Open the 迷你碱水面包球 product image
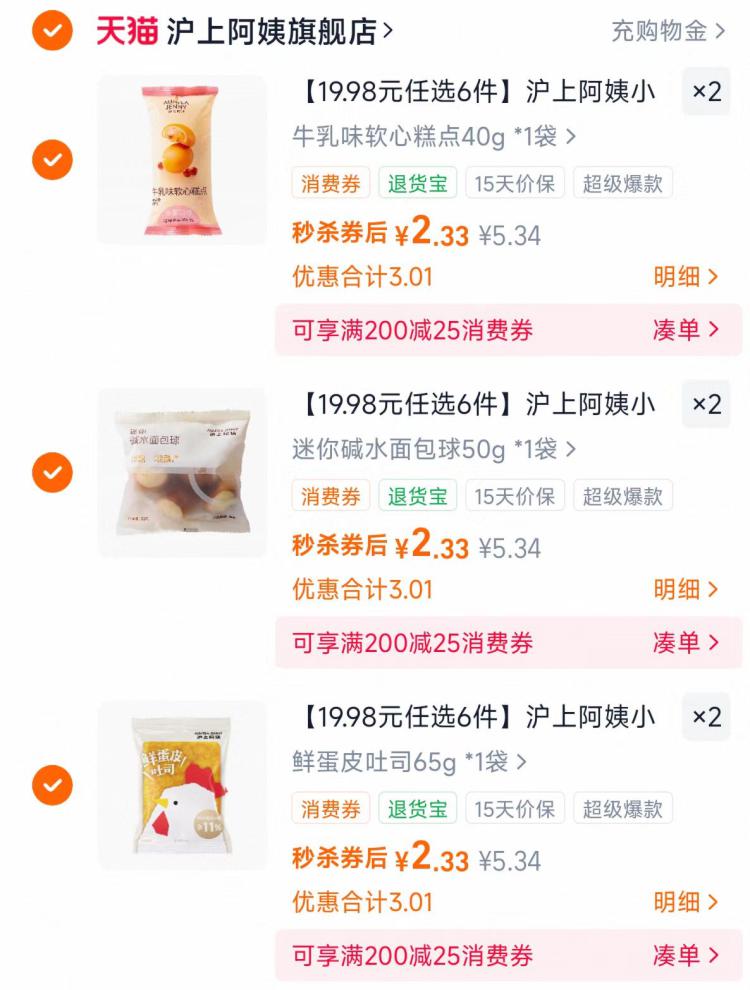750x990 pixels. pyautogui.click(x=182, y=472)
